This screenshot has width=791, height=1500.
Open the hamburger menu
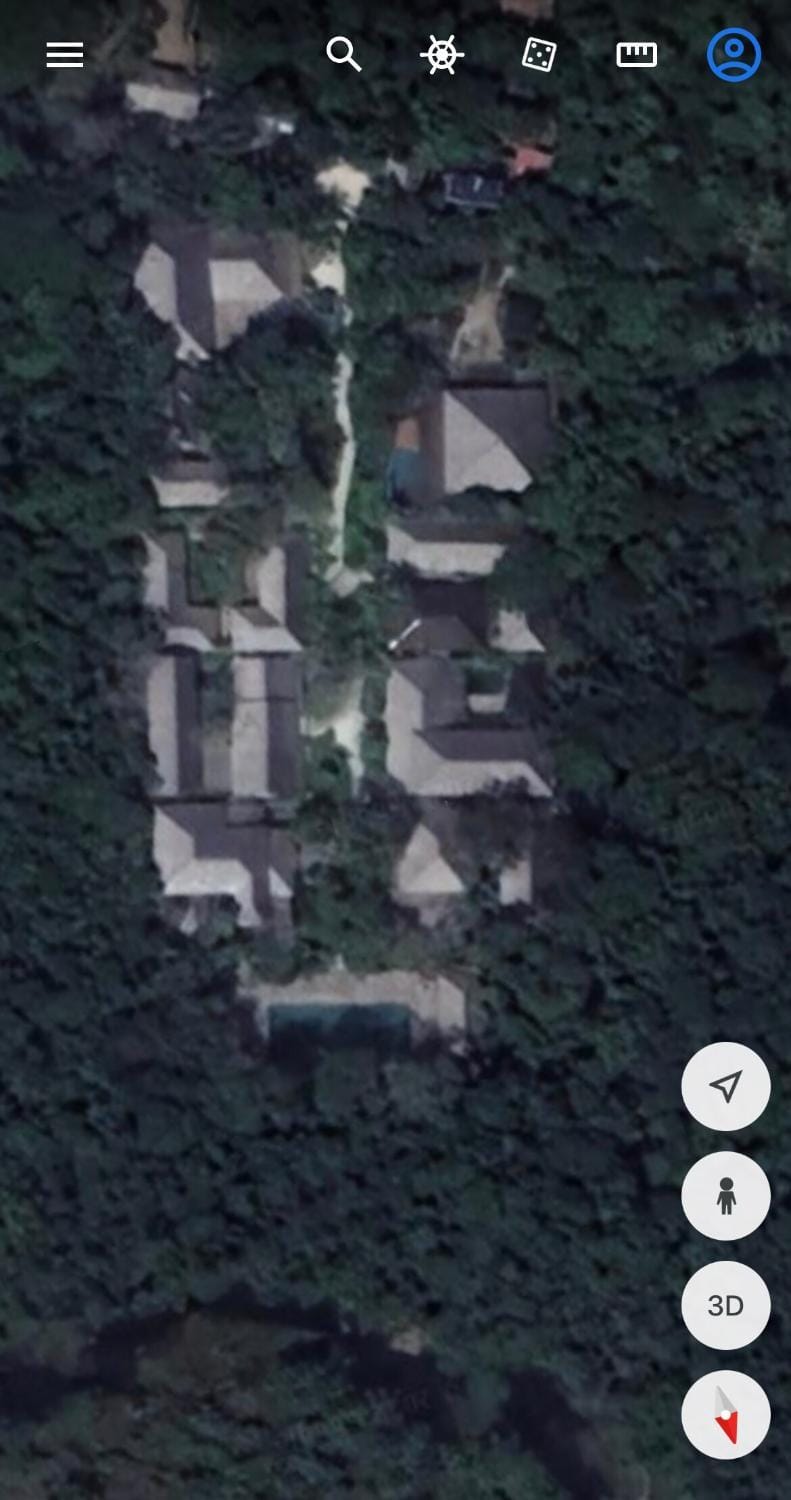(65, 55)
